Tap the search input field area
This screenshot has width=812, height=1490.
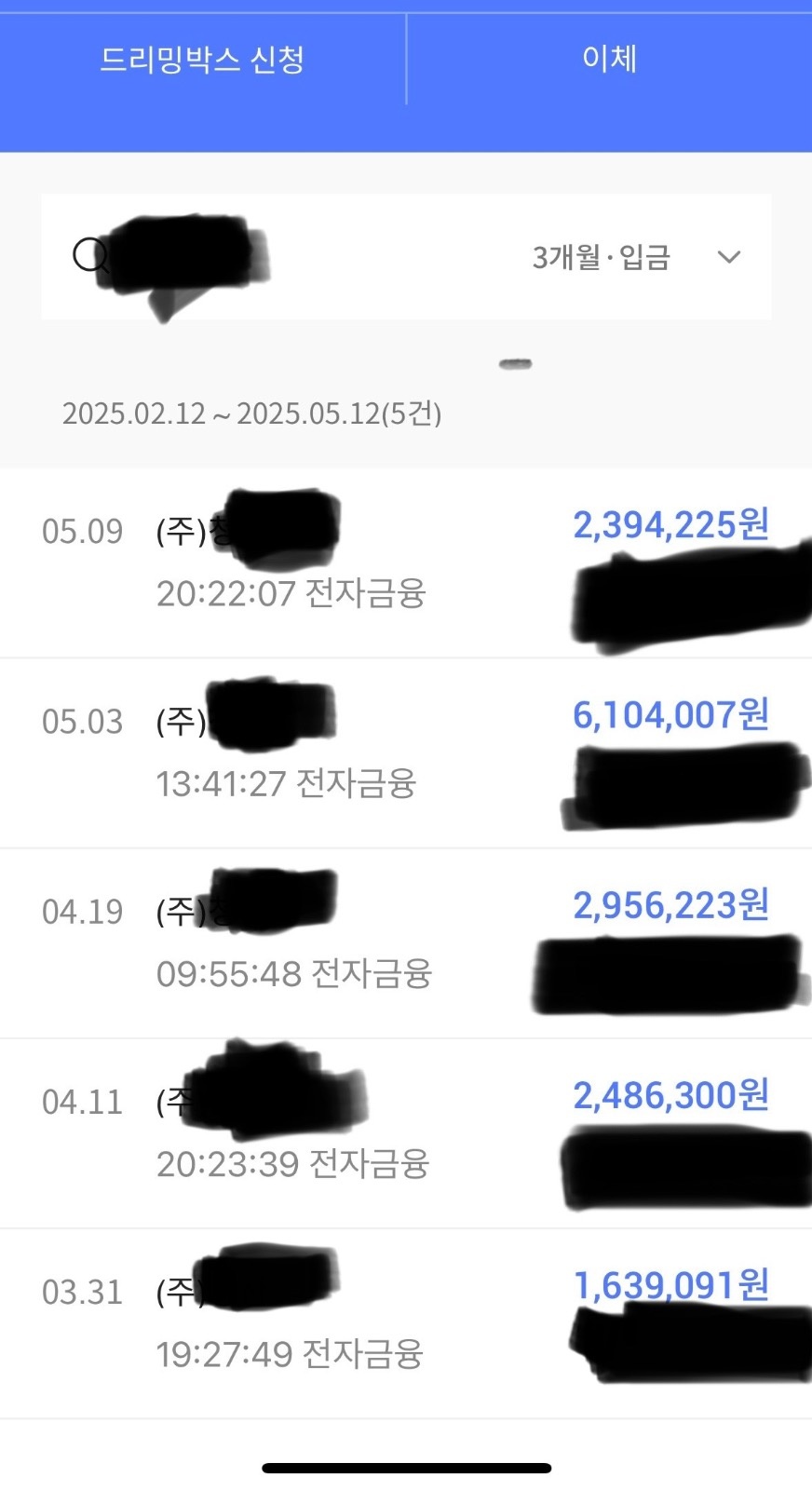(x=279, y=257)
